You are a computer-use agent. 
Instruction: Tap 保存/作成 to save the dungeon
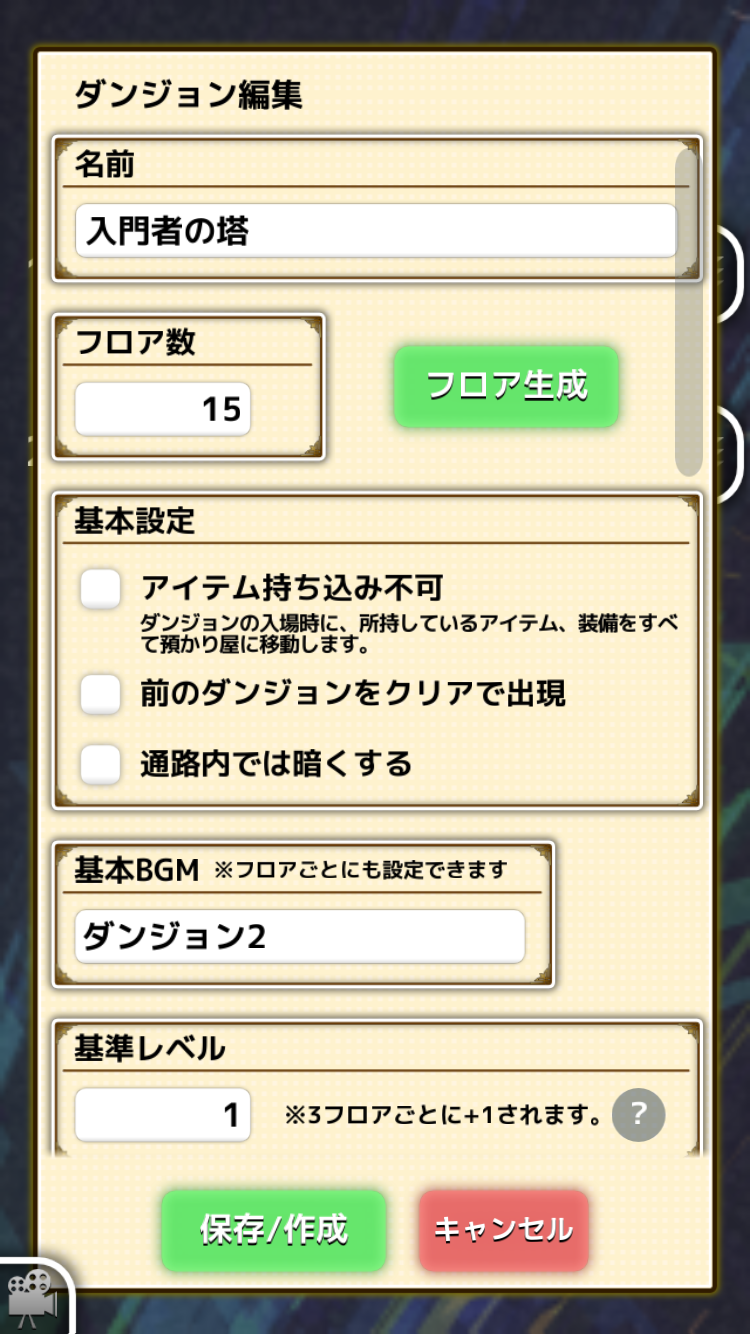[273, 1230]
